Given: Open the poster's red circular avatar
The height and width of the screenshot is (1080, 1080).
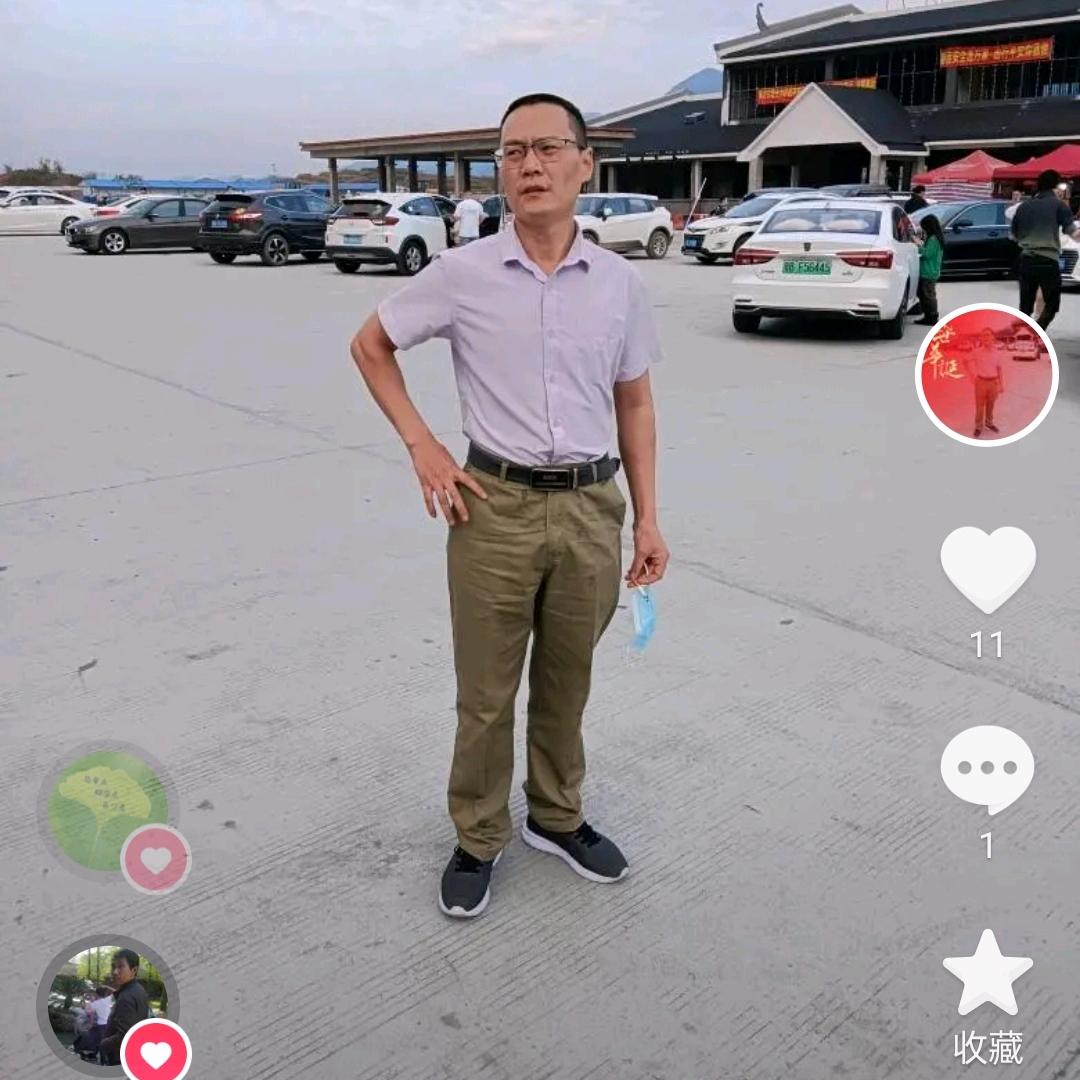Looking at the screenshot, I should point(986,375).
